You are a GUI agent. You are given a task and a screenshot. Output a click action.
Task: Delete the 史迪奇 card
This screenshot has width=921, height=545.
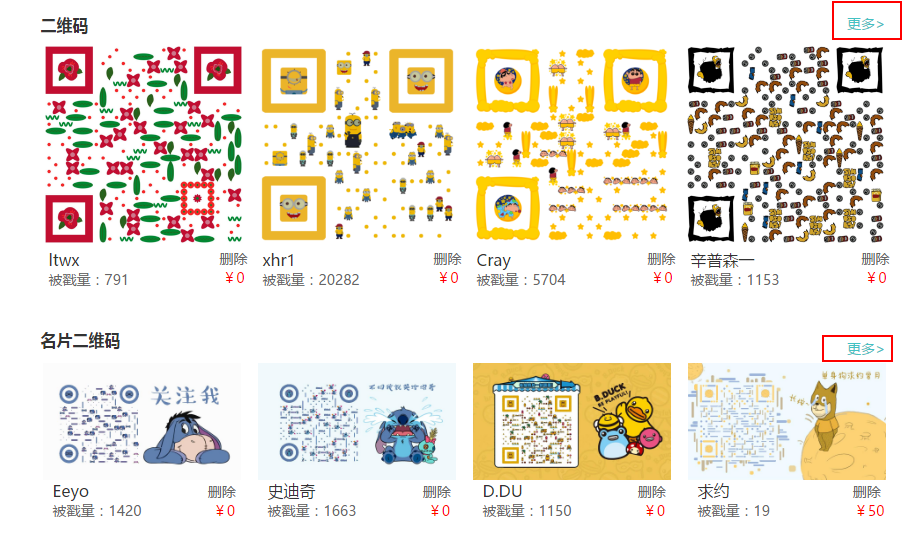pos(437,492)
